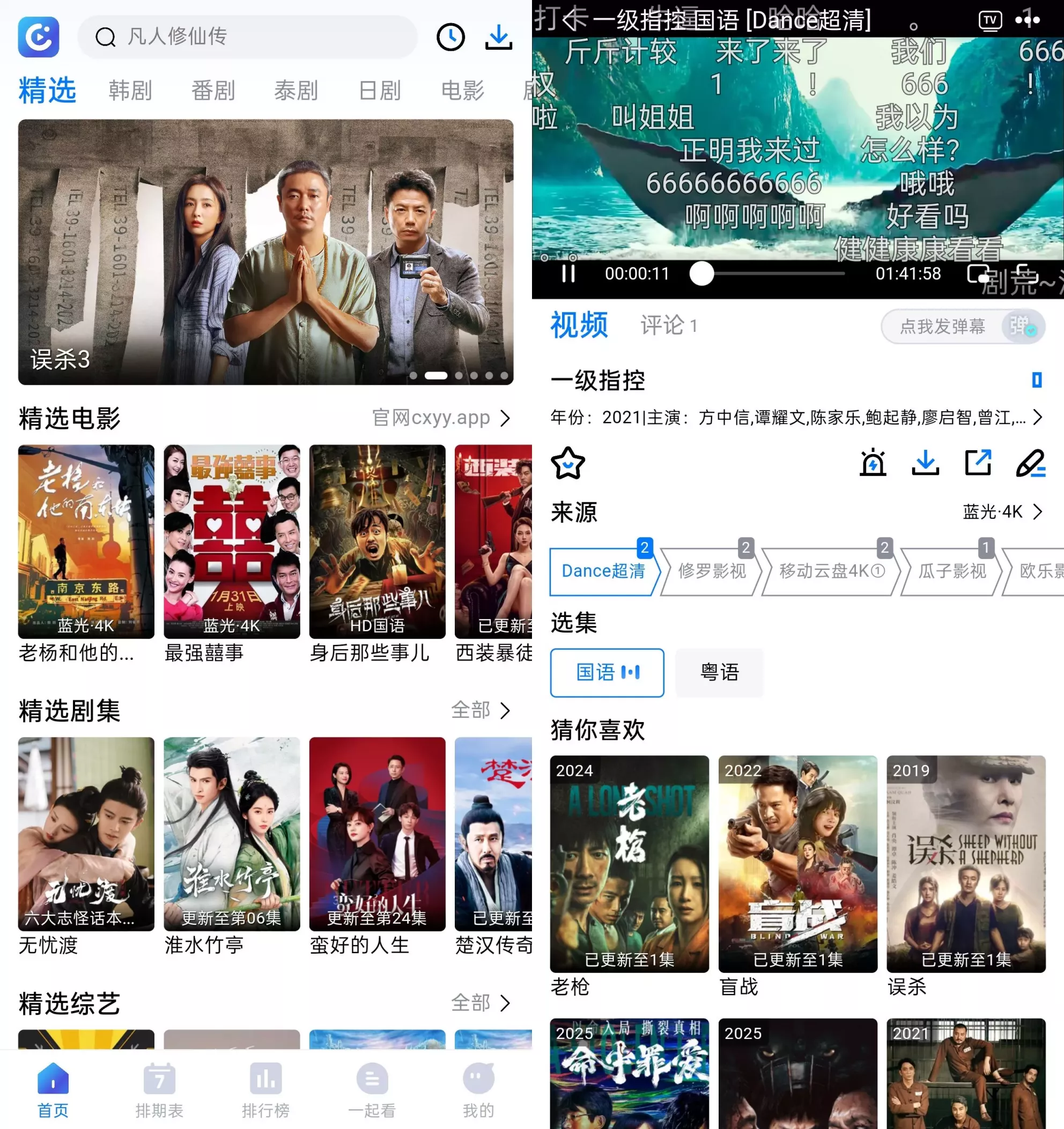Open the 最强囍事 movie card
Image resolution: width=1064 pixels, height=1129 pixels.
coord(232,542)
